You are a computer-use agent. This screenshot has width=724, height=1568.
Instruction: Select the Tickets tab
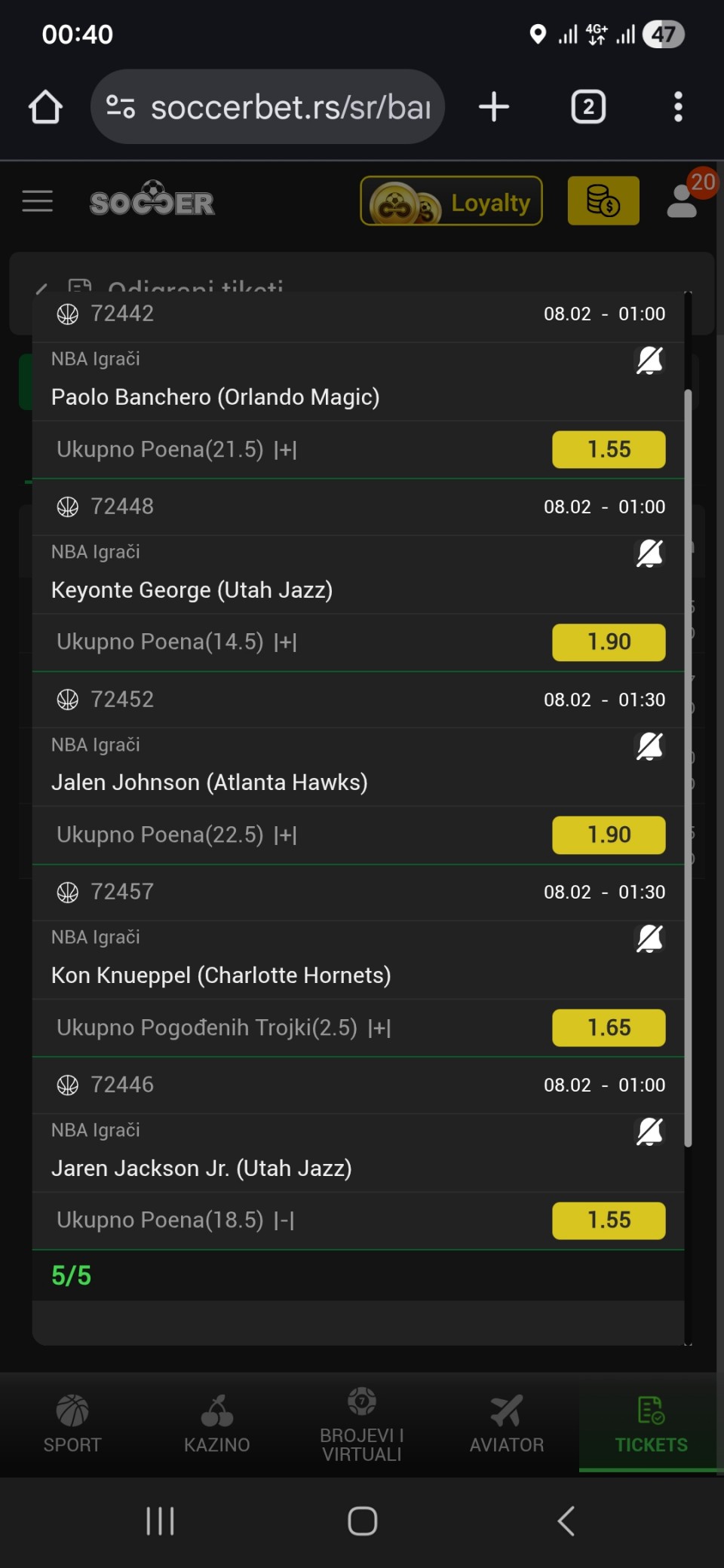(x=651, y=1423)
